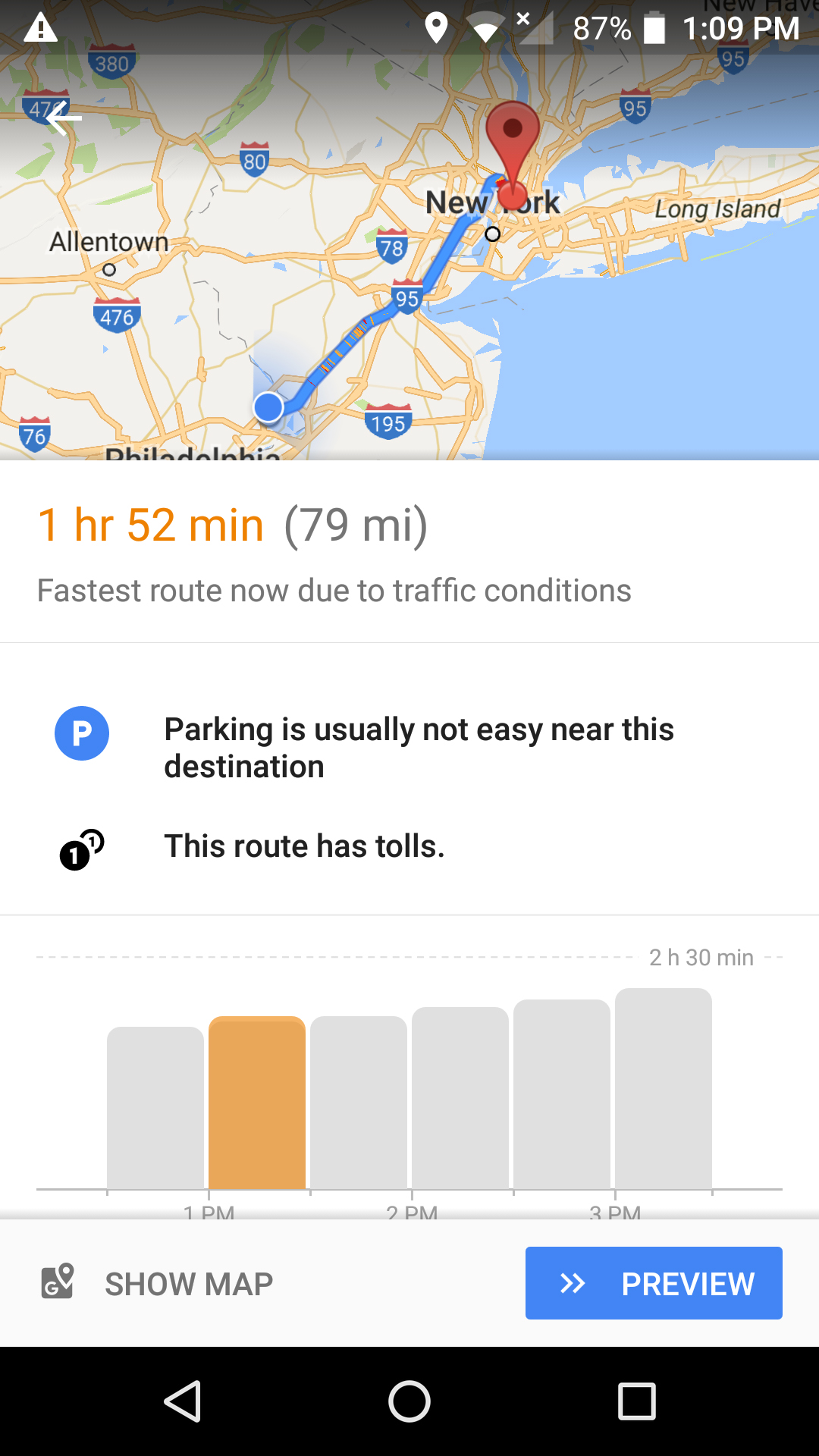
Task: Tap the system home button
Action: coord(409,1401)
